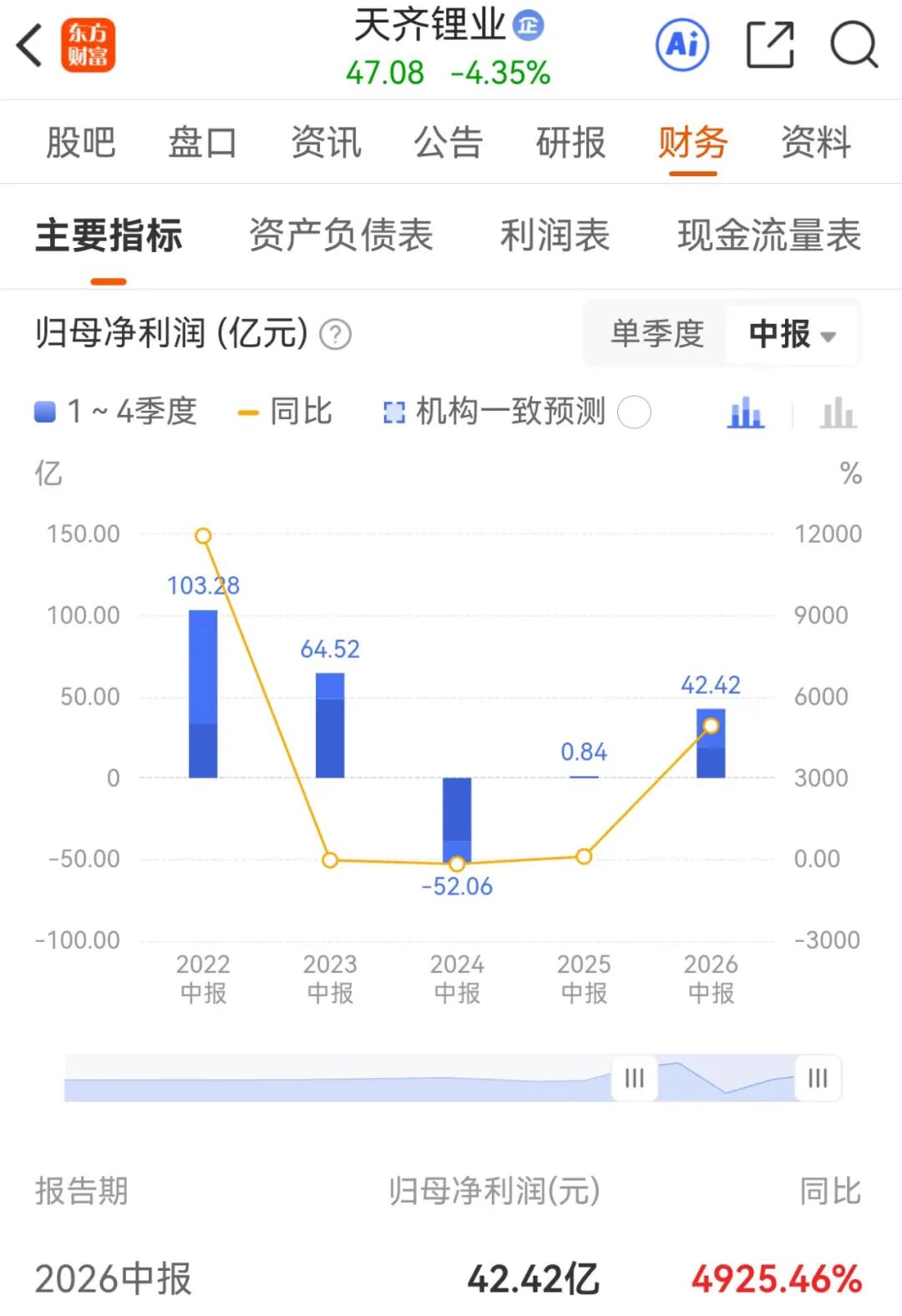Tap the 2026中报 bar in chart
Screen dimensions: 902x1316
711,743
